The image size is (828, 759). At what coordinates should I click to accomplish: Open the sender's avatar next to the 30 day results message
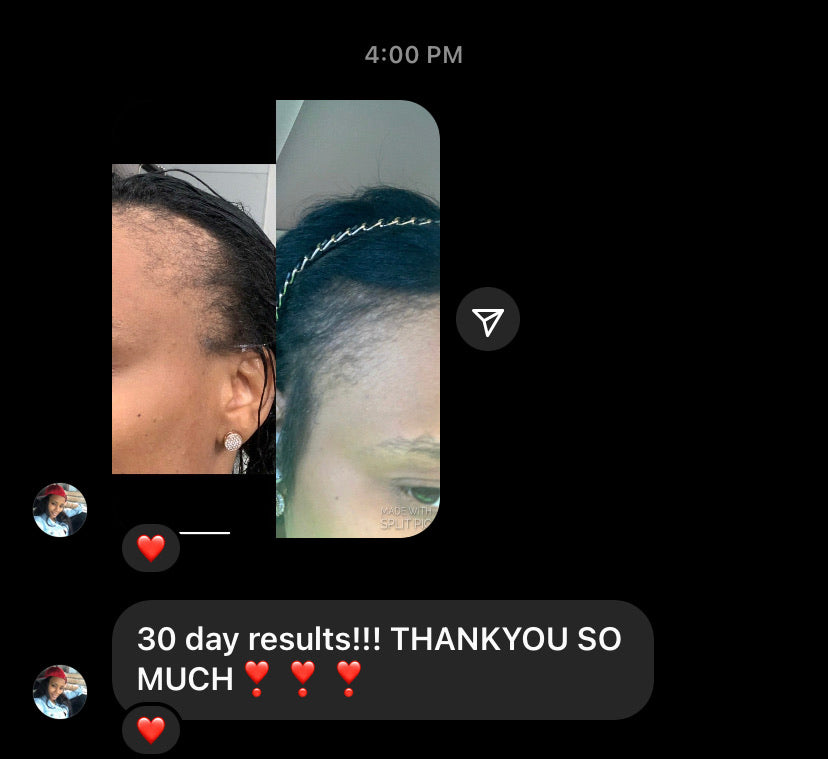60,692
